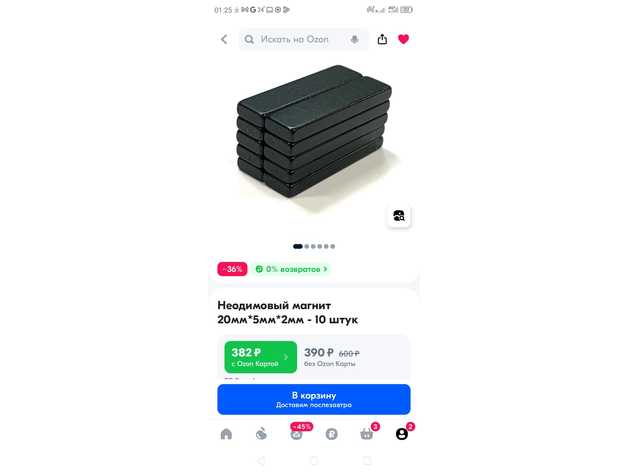Find similar items by image icon
Screen dimensions: 628x472
pyautogui.click(x=398, y=215)
